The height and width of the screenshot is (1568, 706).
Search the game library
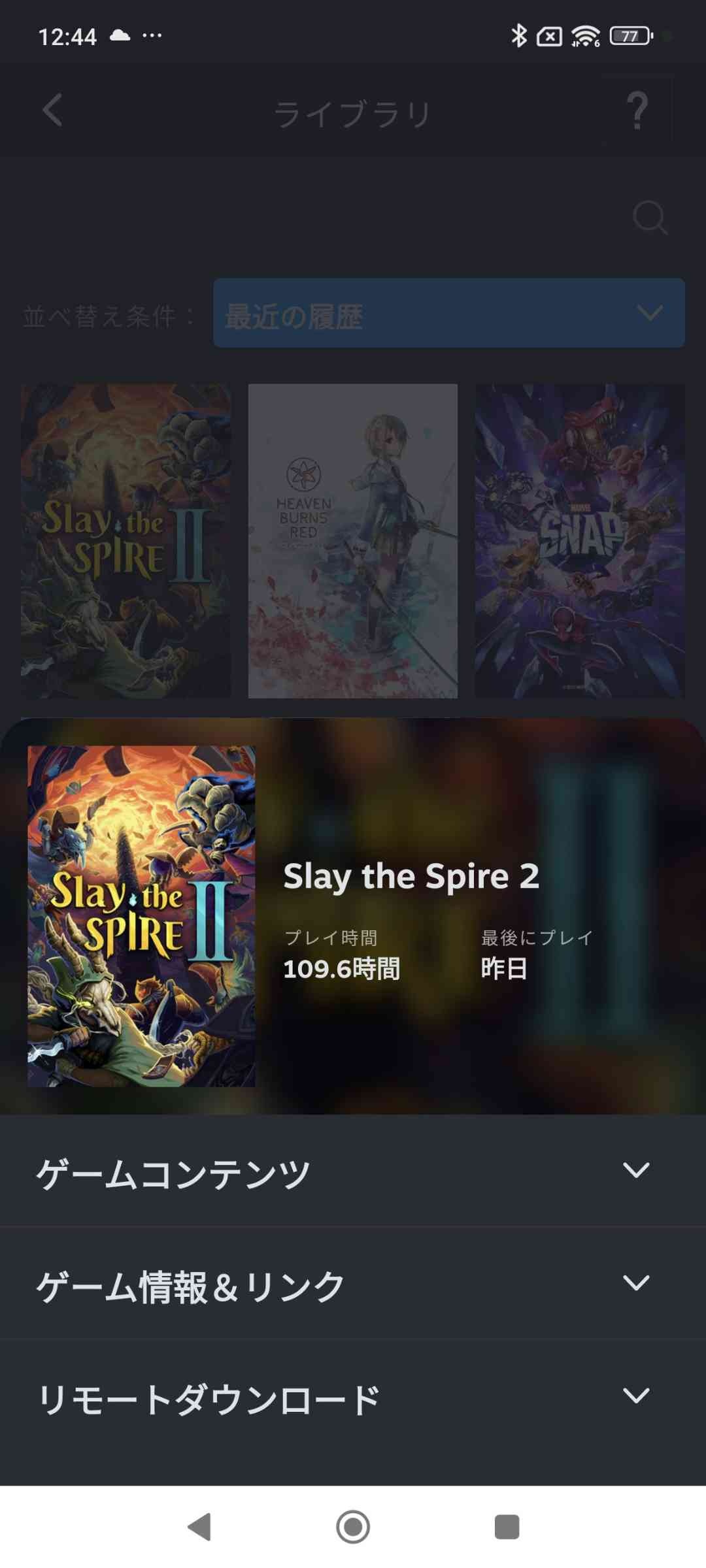pyautogui.click(x=650, y=218)
